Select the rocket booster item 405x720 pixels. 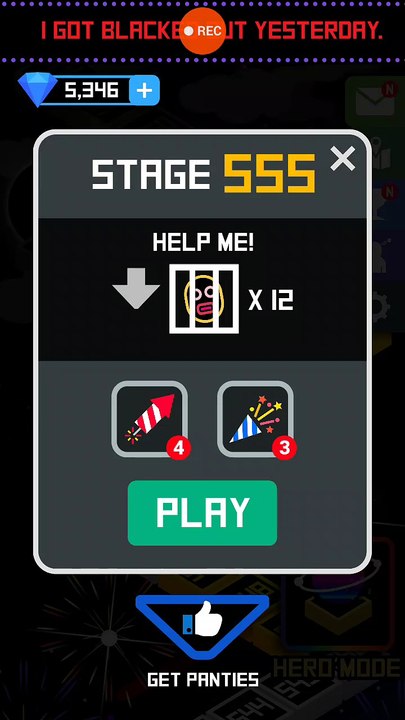150,419
